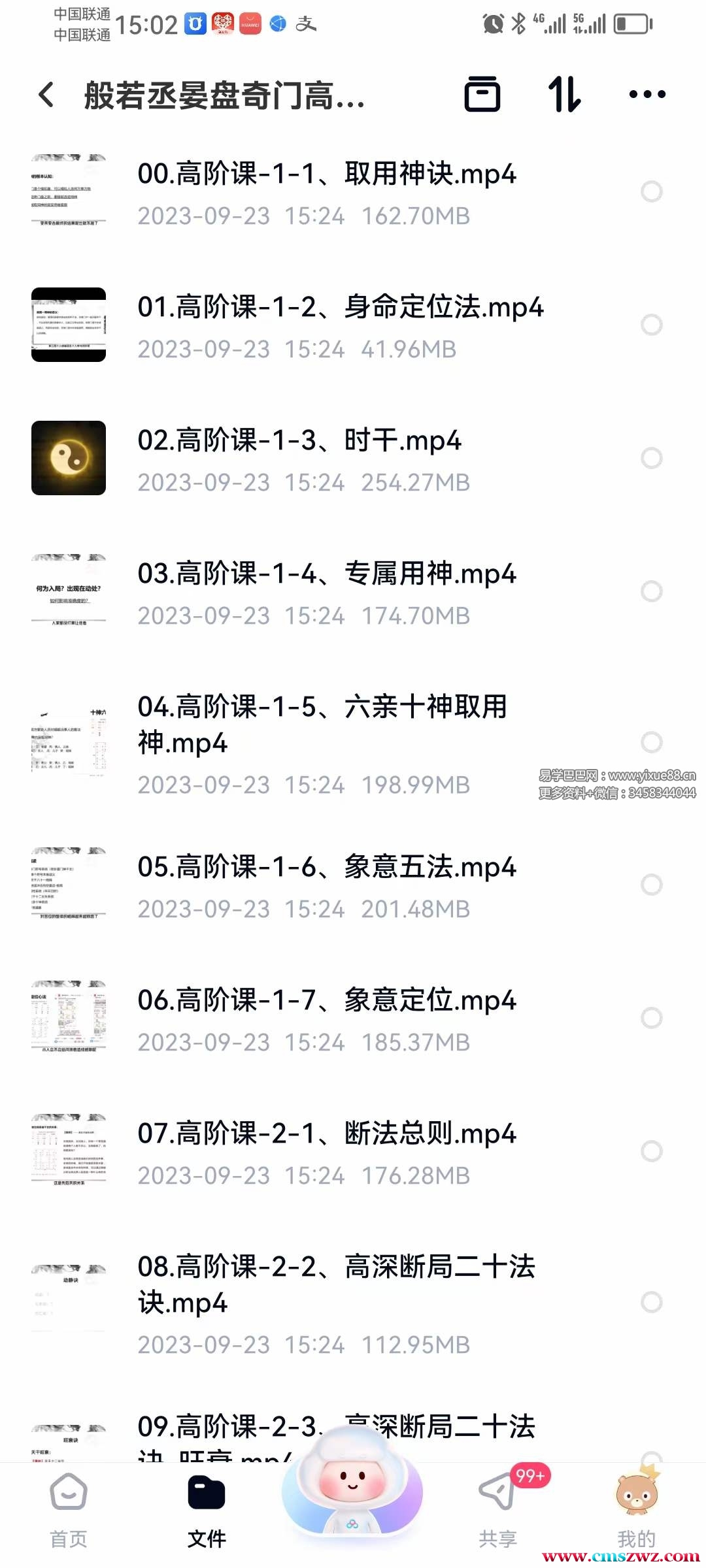Image resolution: width=706 pixels, height=1568 pixels.
Task: Open the 我的 profile tab
Action: click(636, 1509)
